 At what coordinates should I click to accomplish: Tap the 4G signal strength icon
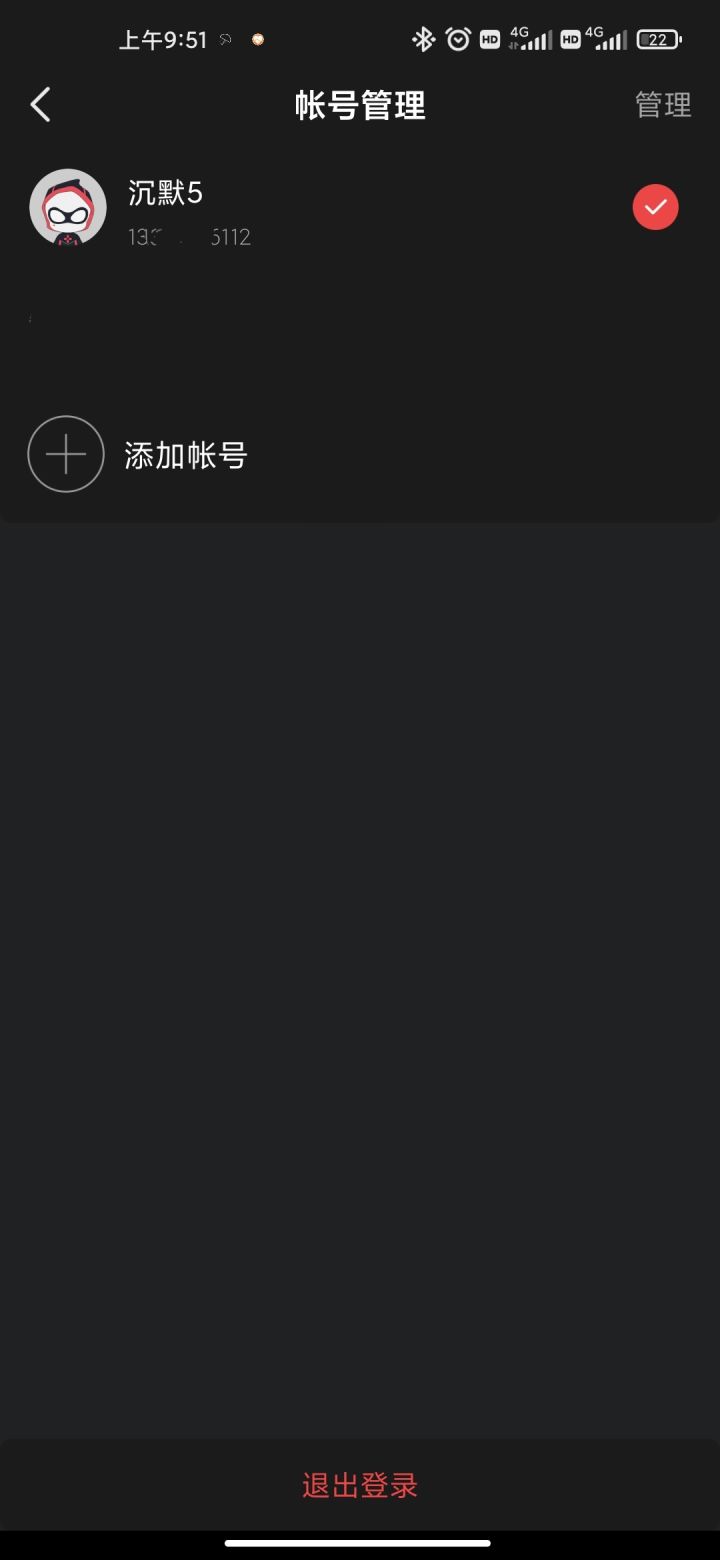click(x=531, y=39)
